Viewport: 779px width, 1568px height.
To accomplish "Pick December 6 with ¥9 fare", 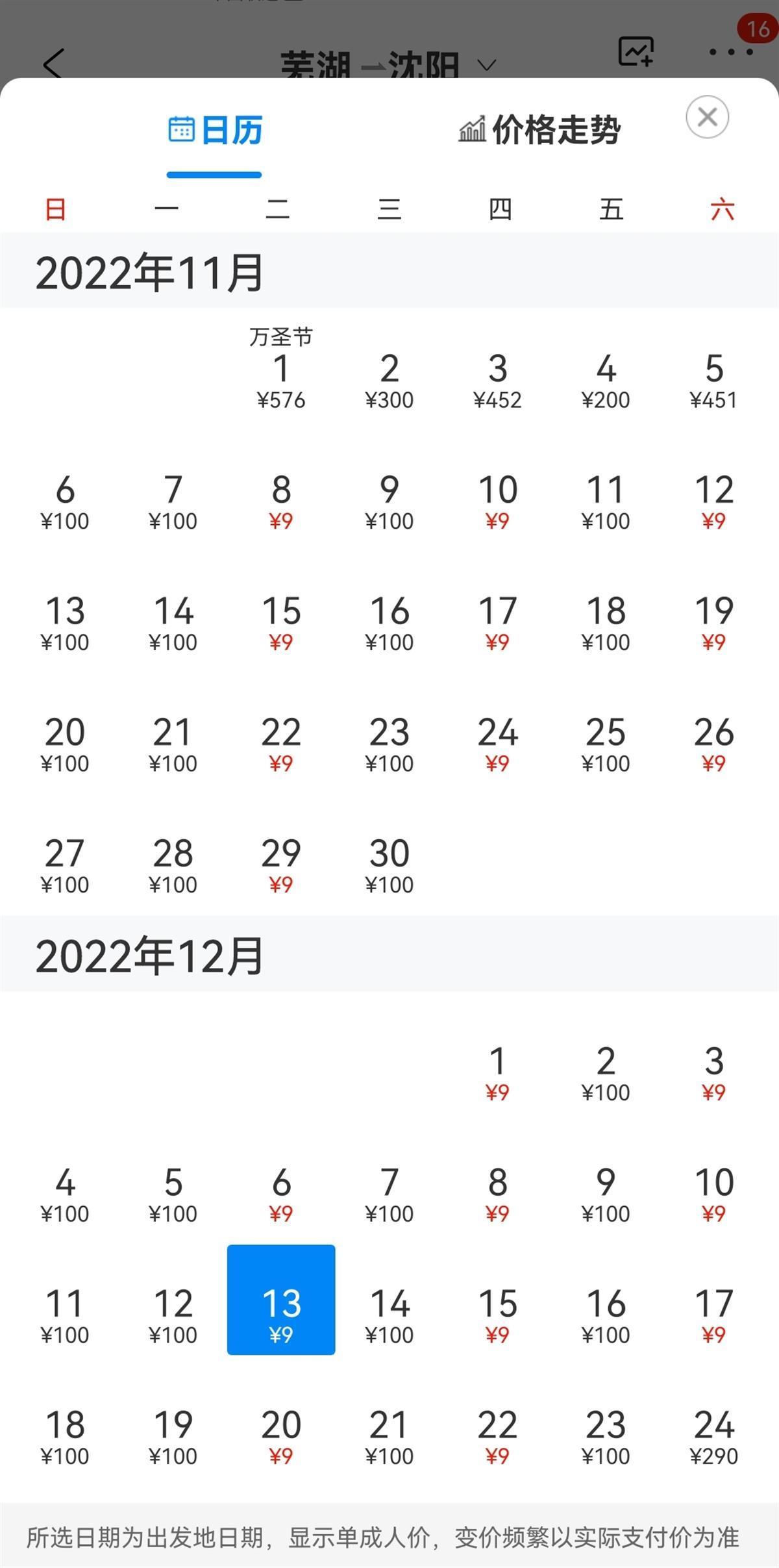I will 281,1195.
